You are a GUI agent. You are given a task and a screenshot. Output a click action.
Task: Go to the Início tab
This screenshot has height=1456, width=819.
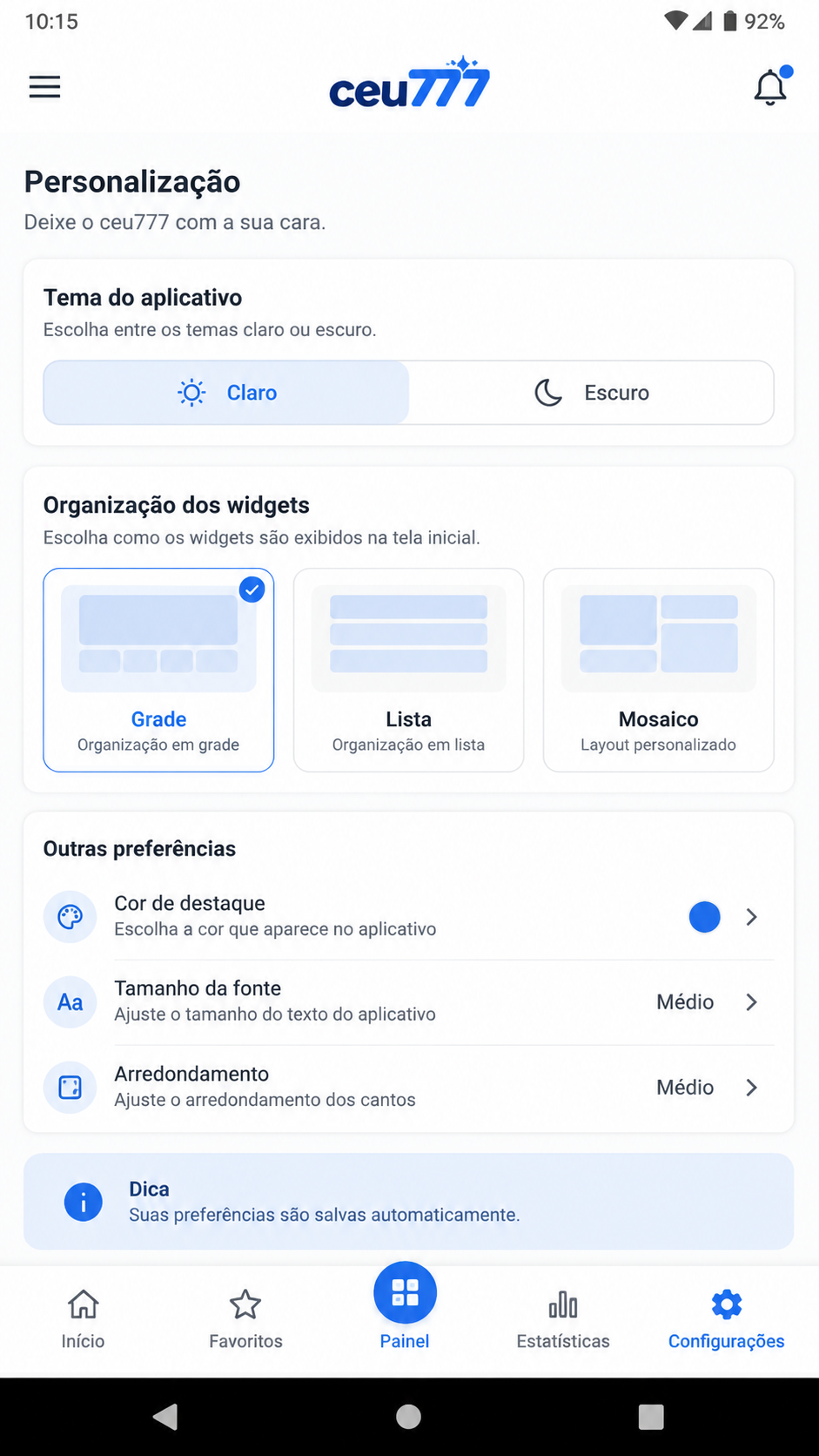(83, 1318)
